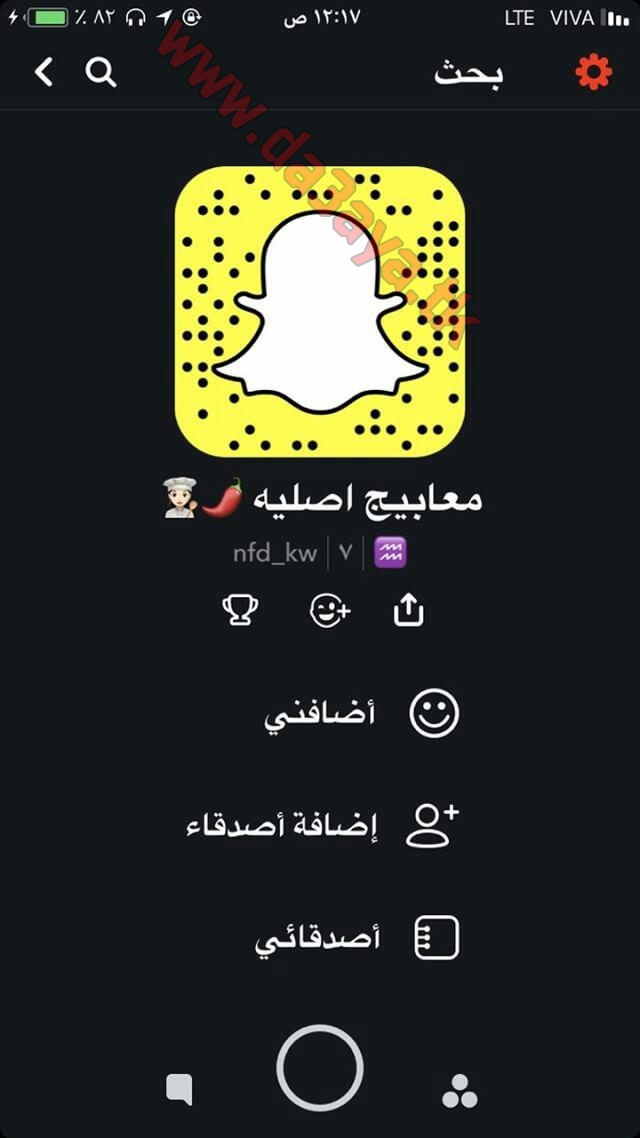
Task: Tap the search magnifier icon
Action: [101, 73]
